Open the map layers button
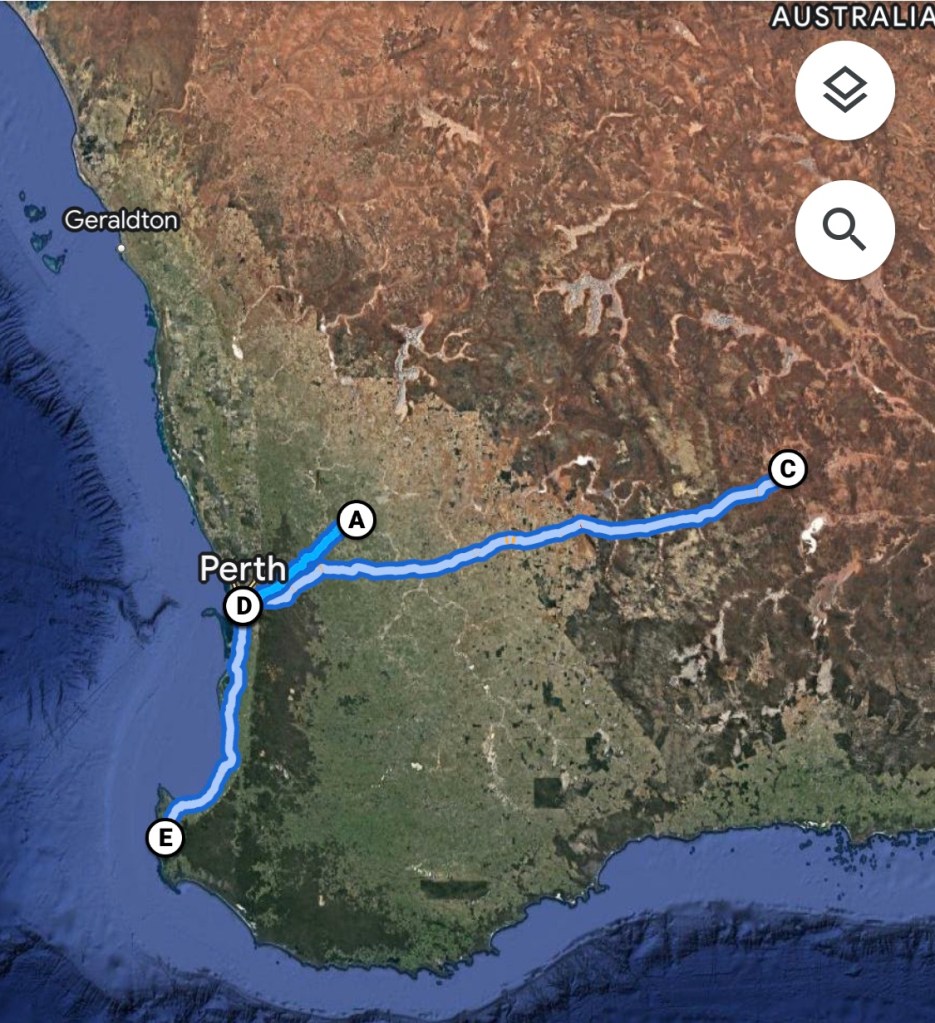 click(x=844, y=91)
